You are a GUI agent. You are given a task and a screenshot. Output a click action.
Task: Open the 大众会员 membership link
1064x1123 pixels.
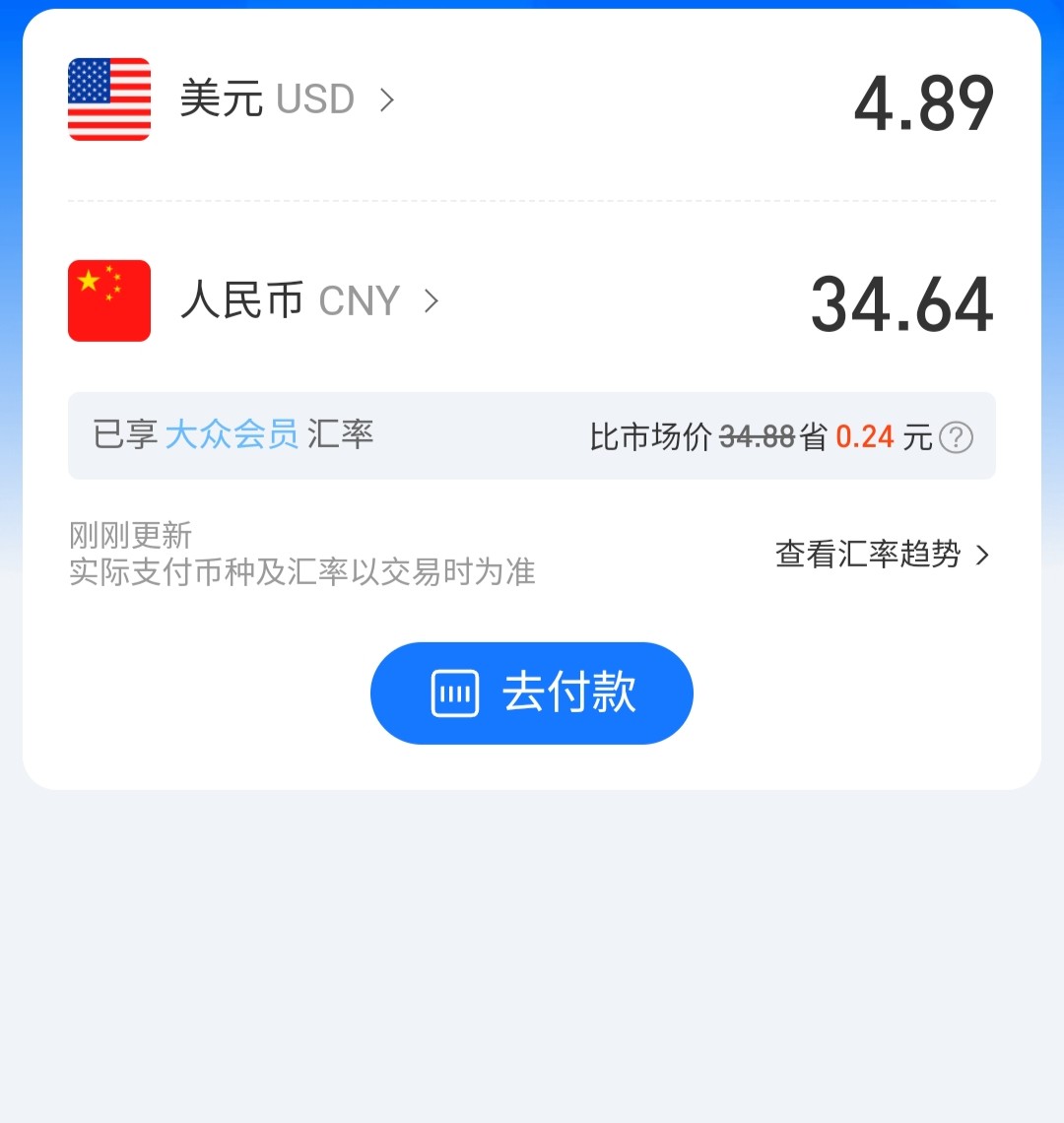(232, 434)
